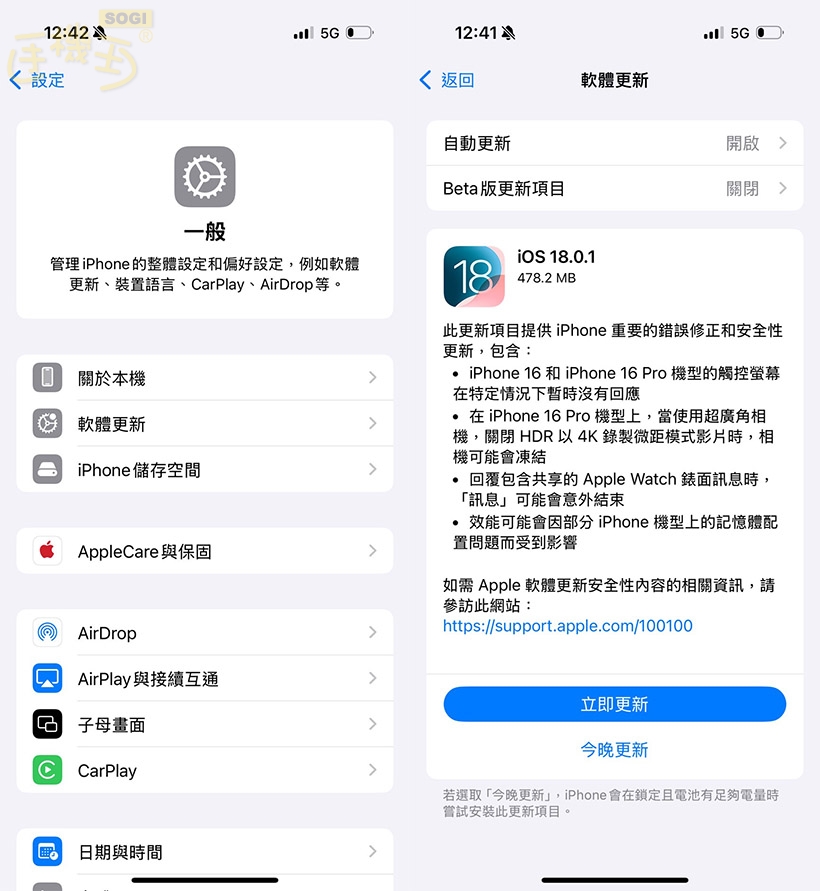Open the support.apple.com/100100 link
Screen dimensions: 820x891
coord(567,624)
